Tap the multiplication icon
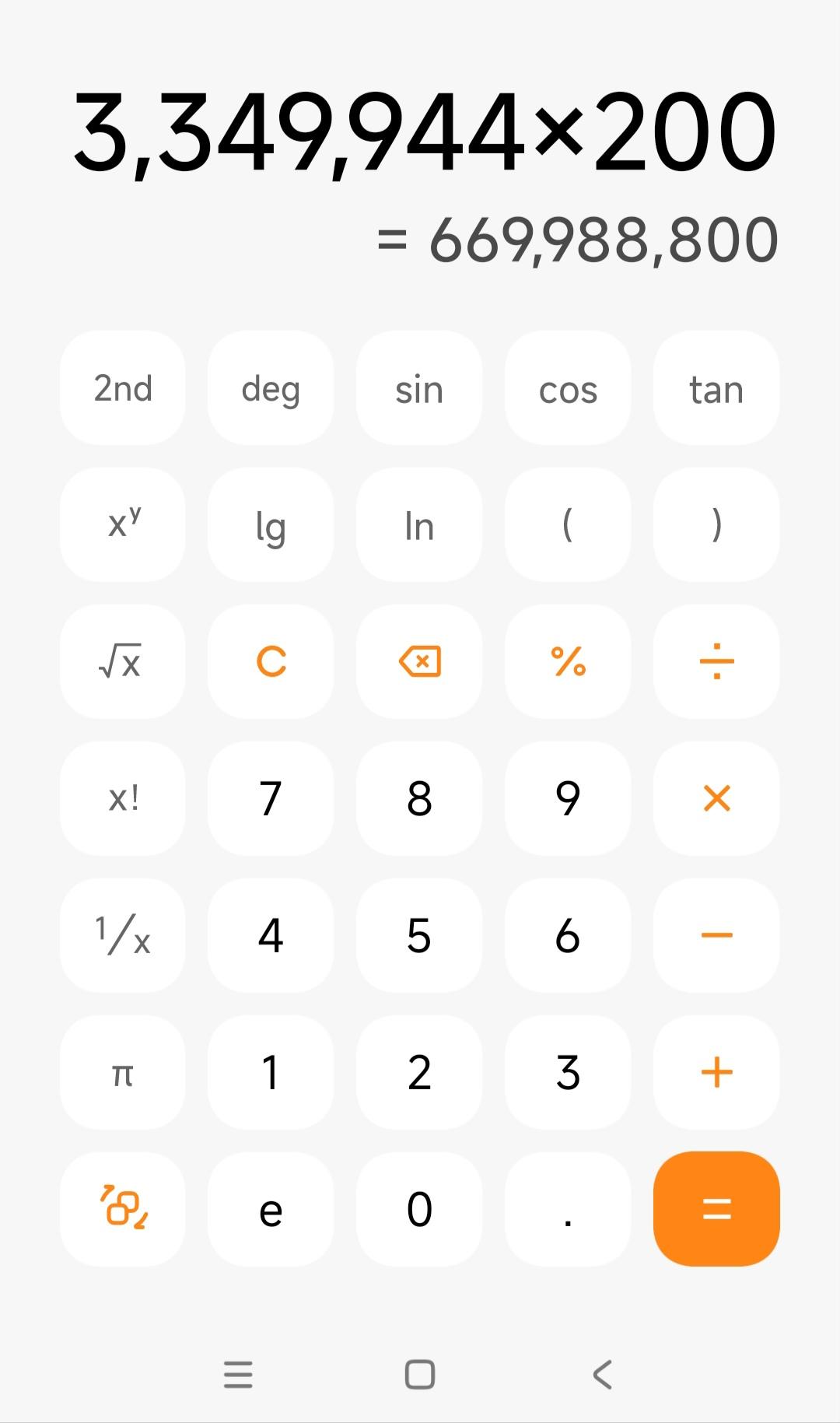Image resolution: width=840 pixels, height=1423 pixels. pyautogui.click(x=716, y=798)
